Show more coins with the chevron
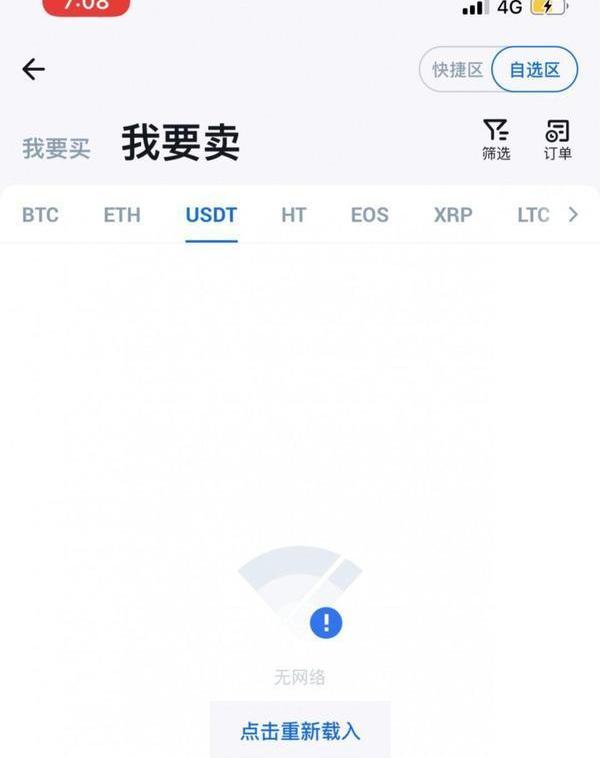 573,214
